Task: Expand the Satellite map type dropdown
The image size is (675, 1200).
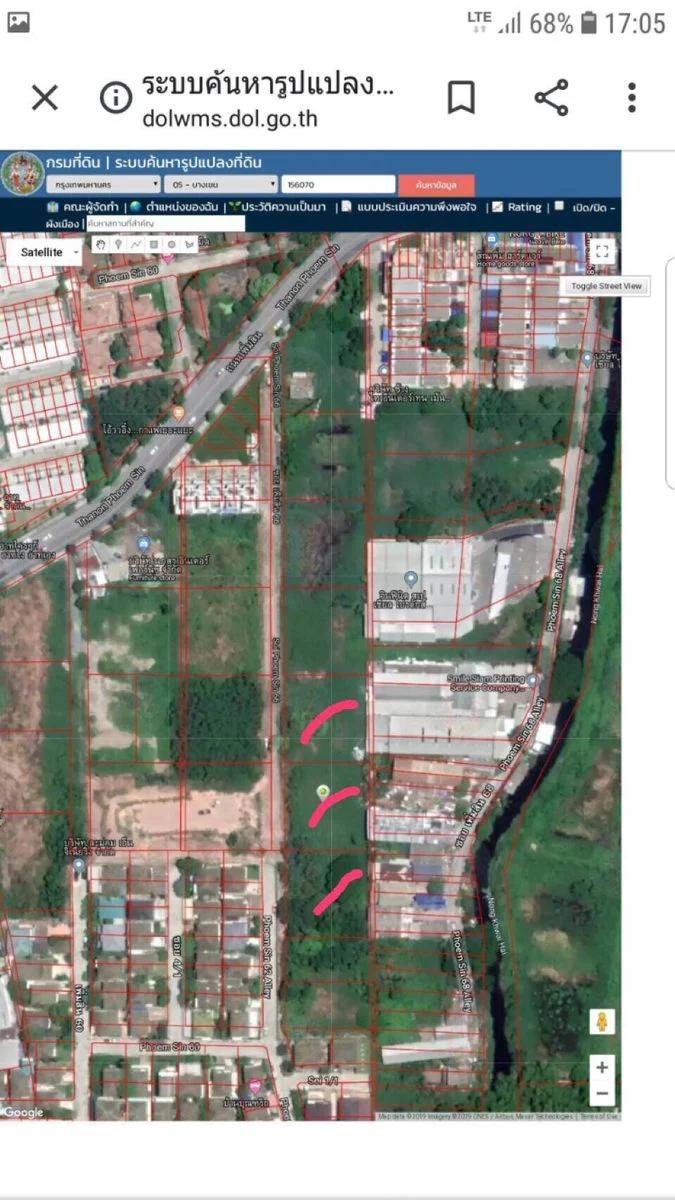Action: coord(46,252)
